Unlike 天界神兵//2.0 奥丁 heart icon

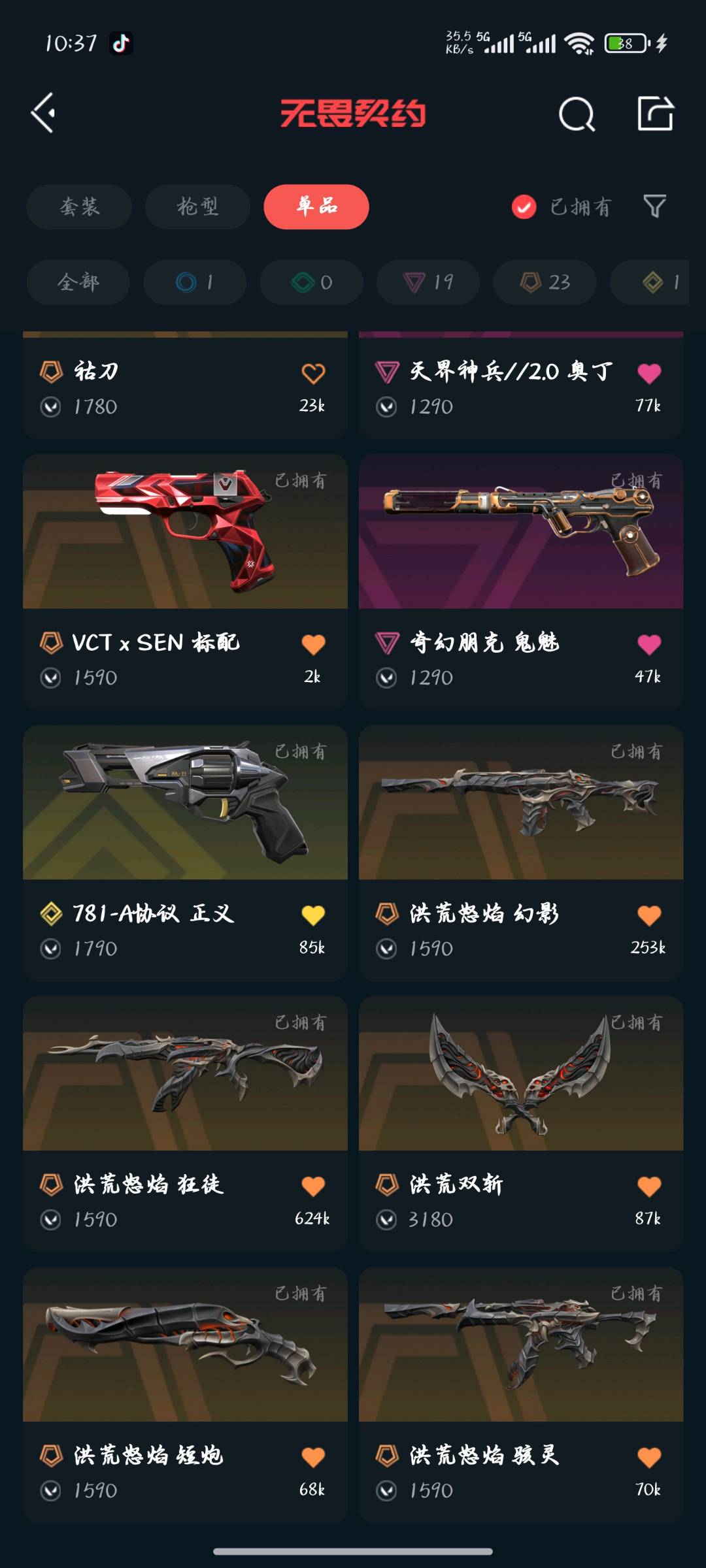pos(649,373)
